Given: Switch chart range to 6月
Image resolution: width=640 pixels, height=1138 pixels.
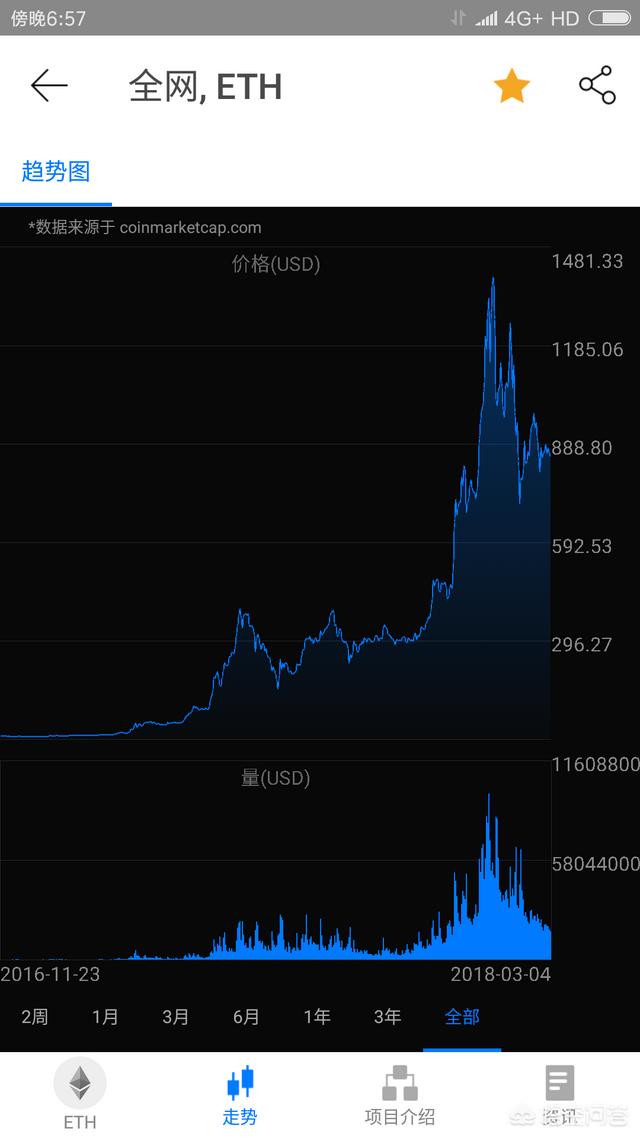Looking at the screenshot, I should [246, 1017].
